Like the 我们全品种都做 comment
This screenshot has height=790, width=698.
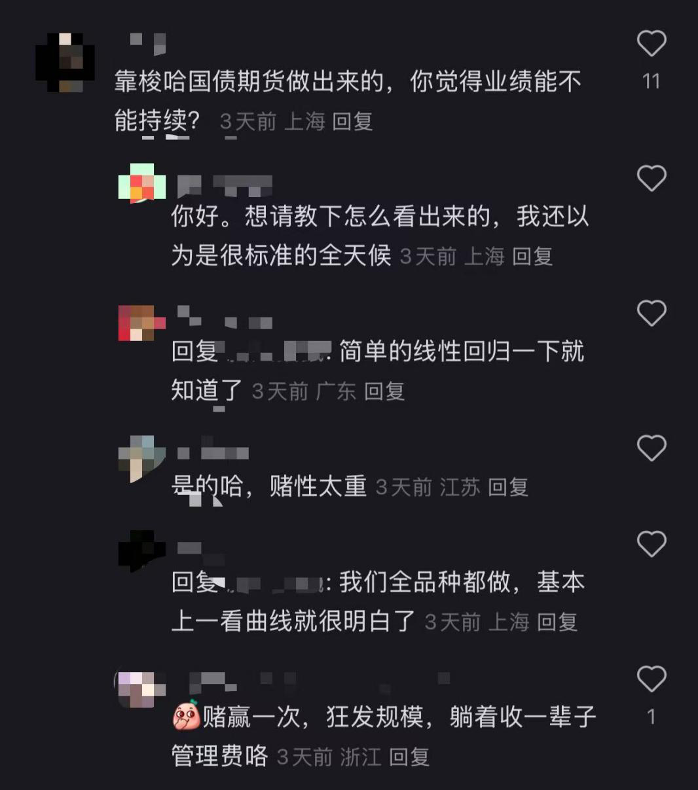(651, 544)
